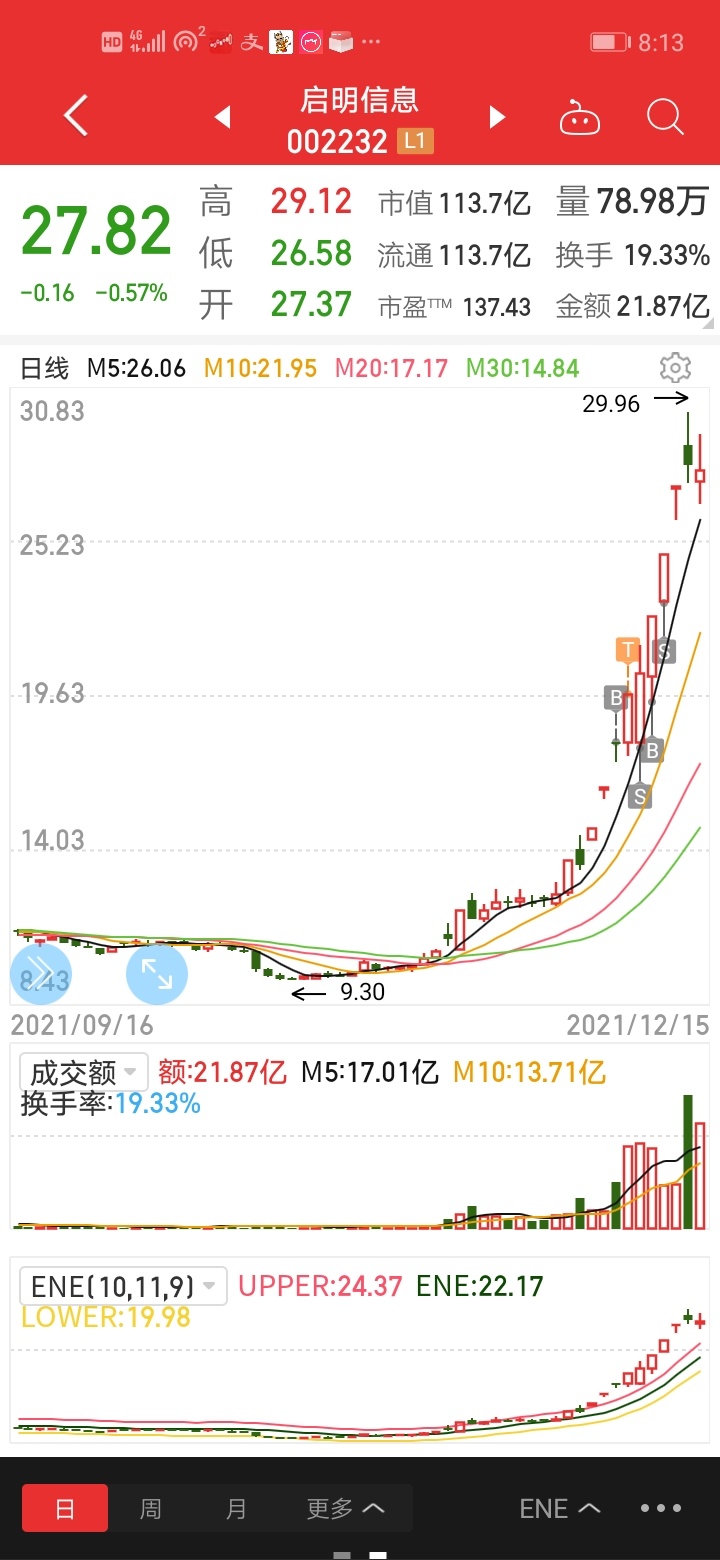Select the 日 daily chart tab
The image size is (720, 1560).
65,1508
